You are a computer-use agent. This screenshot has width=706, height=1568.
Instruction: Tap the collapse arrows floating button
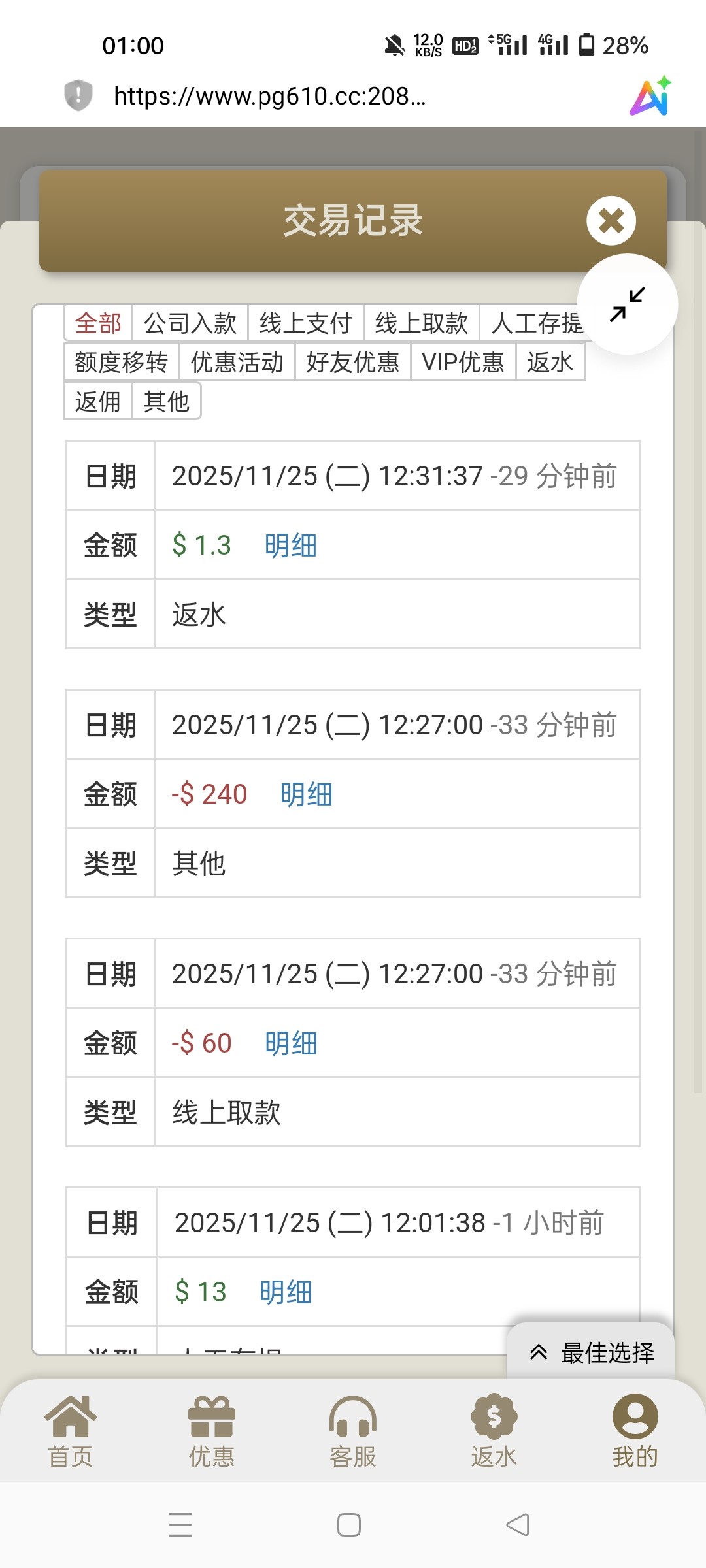[628, 304]
